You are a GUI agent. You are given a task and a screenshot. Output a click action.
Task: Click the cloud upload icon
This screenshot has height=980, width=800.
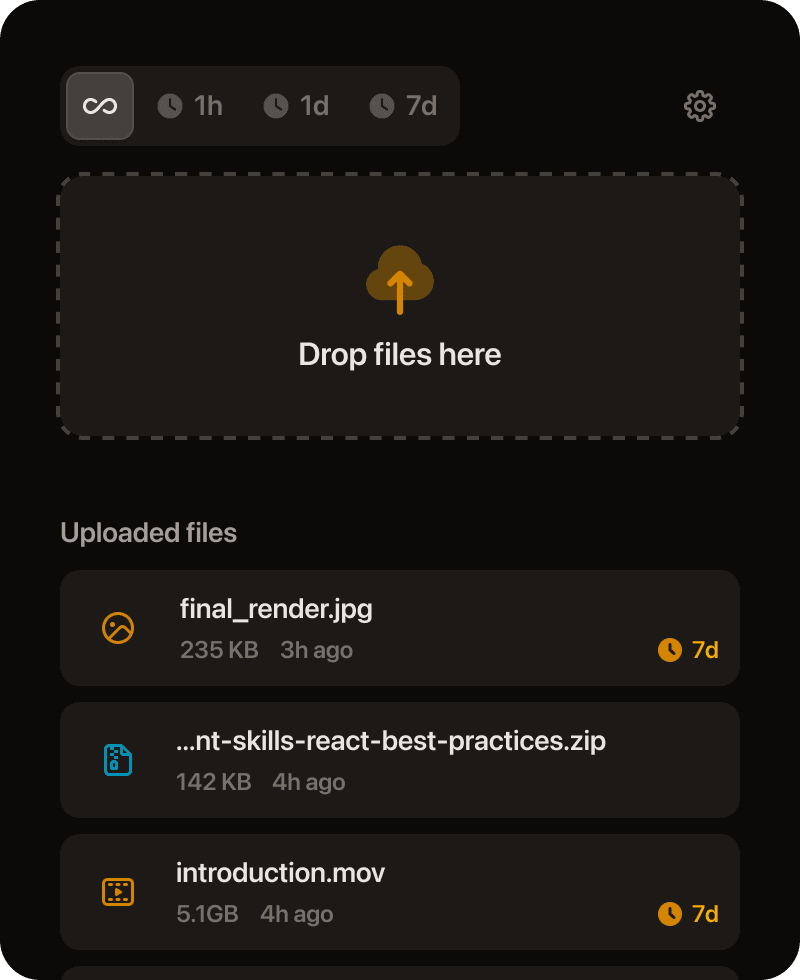[400, 280]
